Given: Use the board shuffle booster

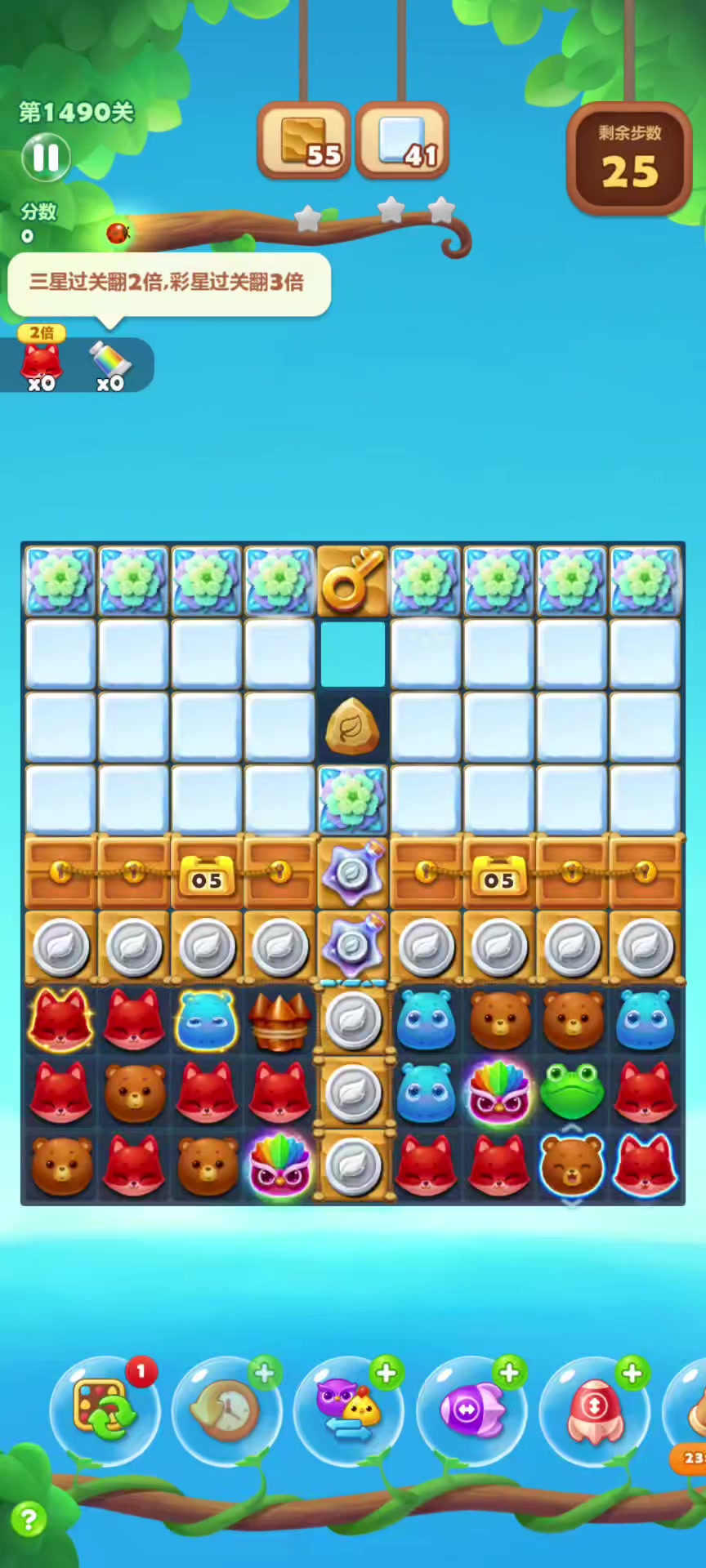Looking at the screenshot, I should point(105,1410).
